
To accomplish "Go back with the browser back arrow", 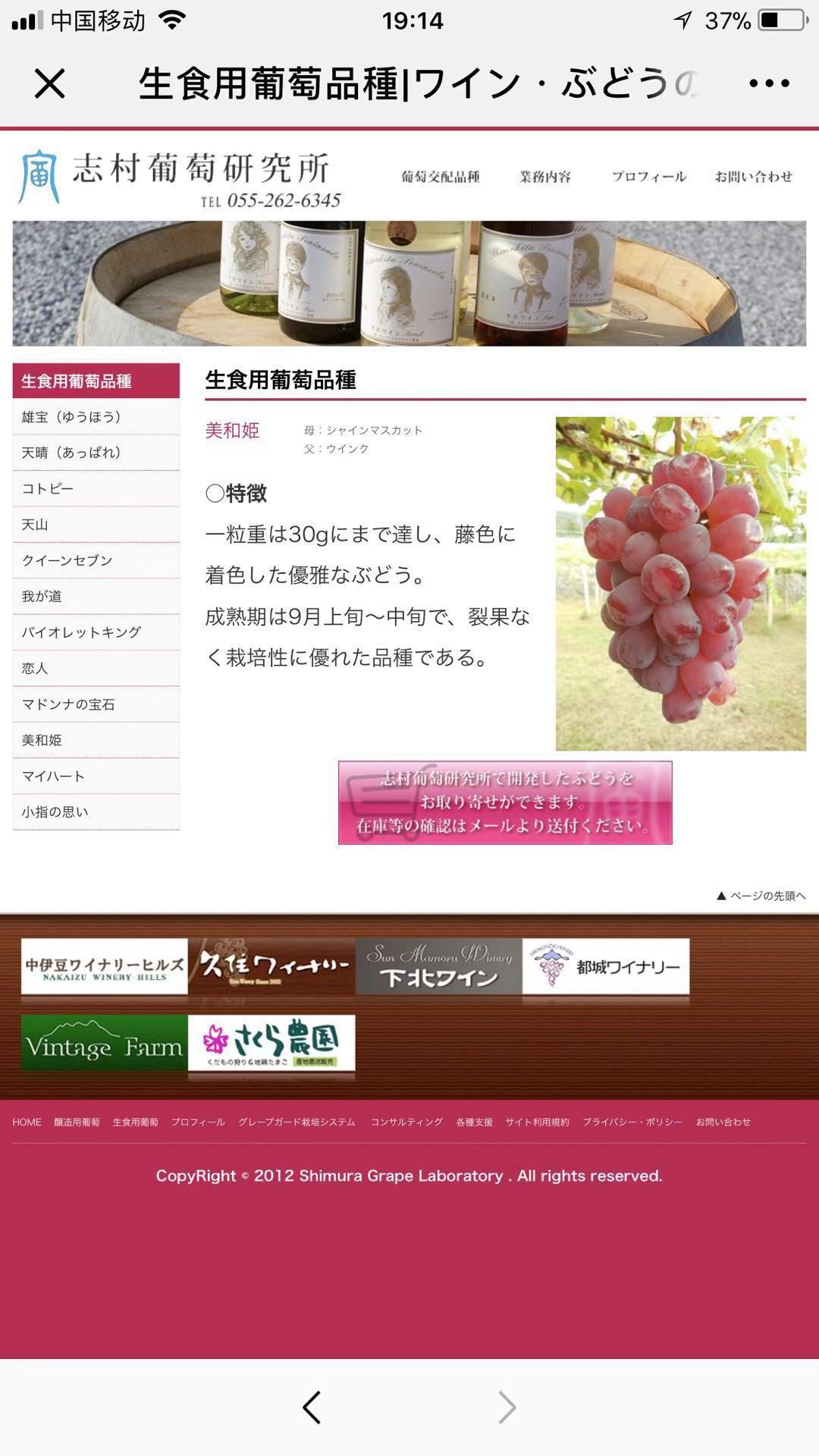I will (312, 1407).
